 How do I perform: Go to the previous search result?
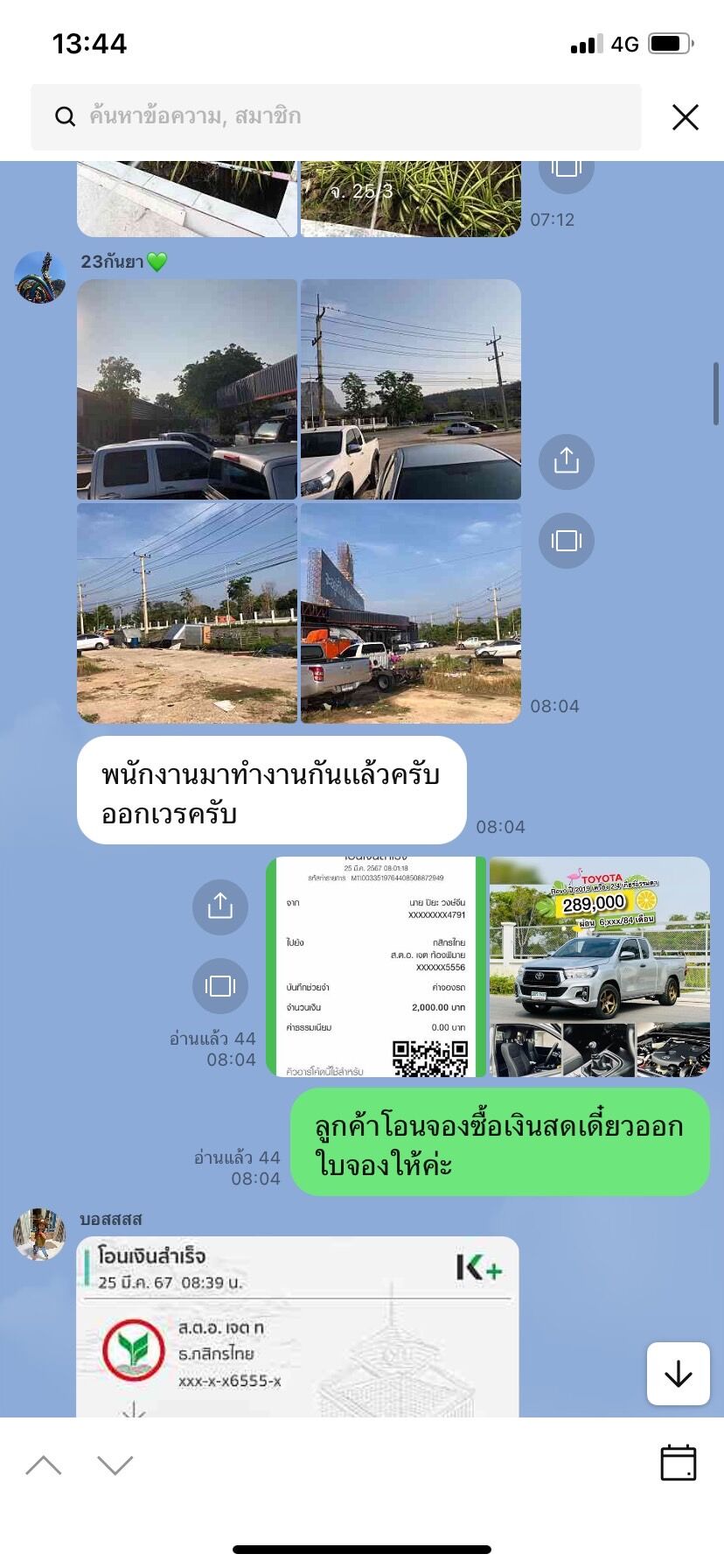[44, 1465]
